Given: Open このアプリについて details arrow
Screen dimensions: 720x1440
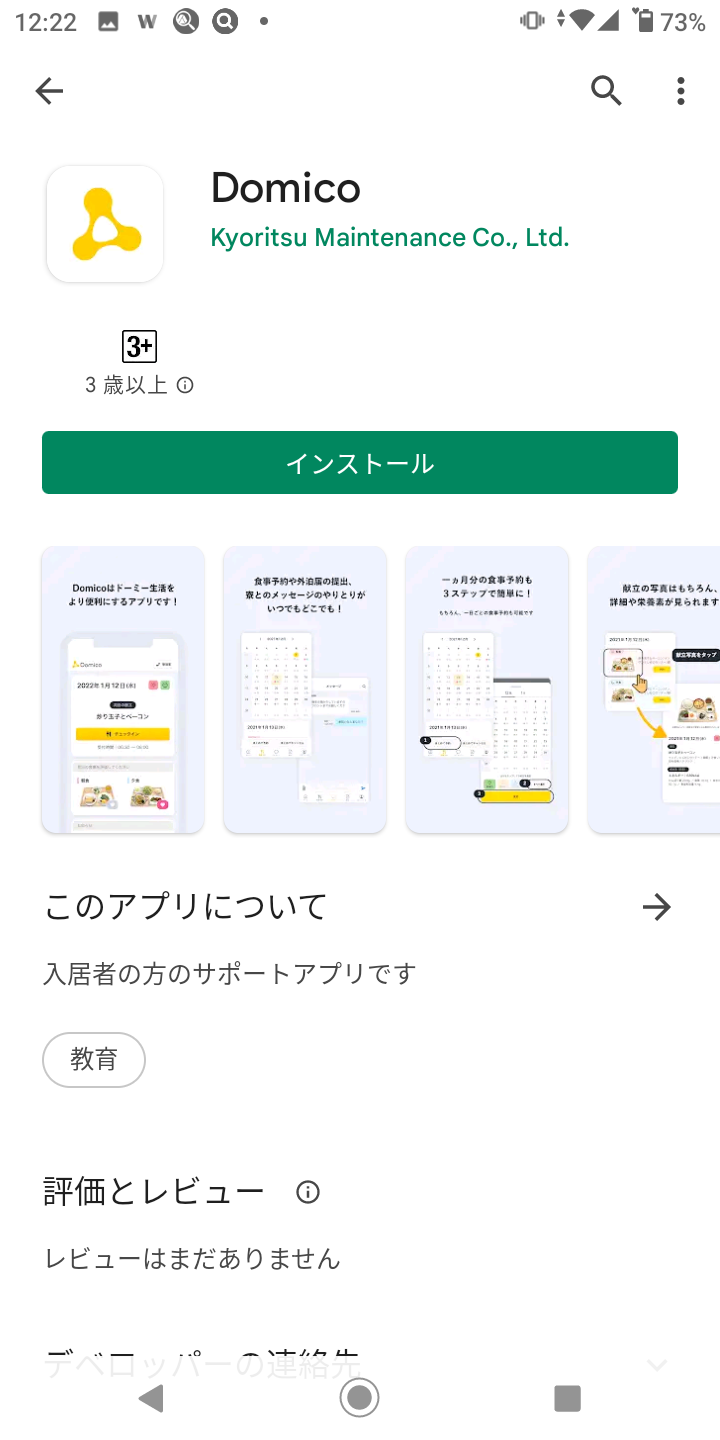Looking at the screenshot, I should [656, 907].
